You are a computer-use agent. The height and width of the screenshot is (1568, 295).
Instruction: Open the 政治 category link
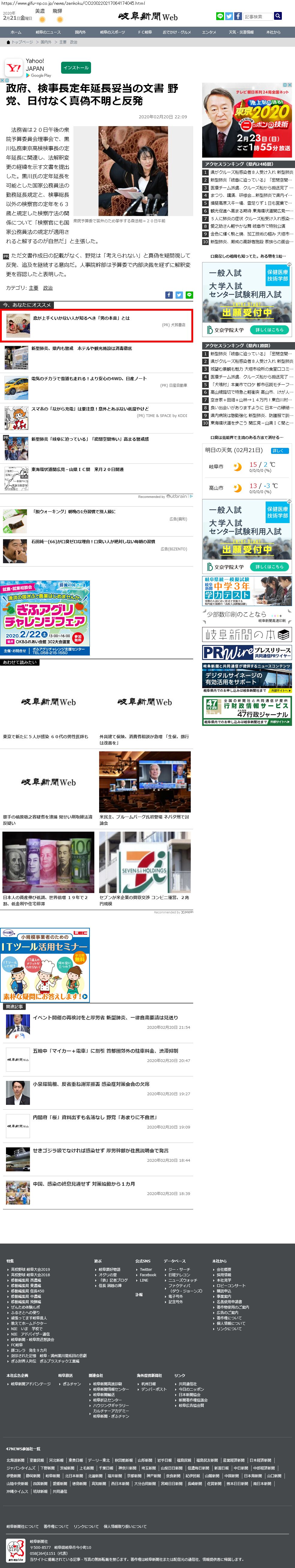pyautogui.click(x=48, y=288)
